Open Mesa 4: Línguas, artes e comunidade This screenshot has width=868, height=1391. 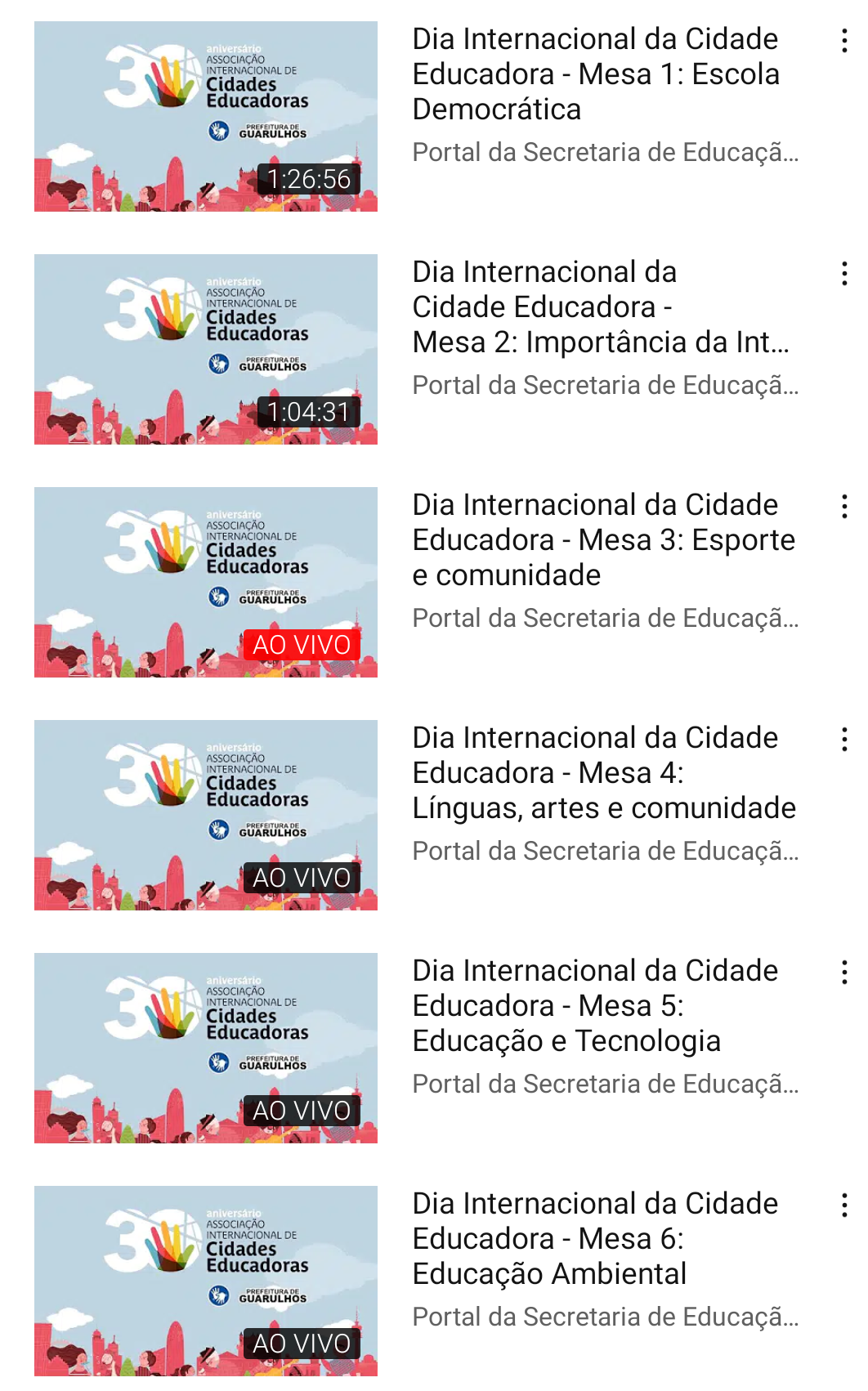click(206, 815)
